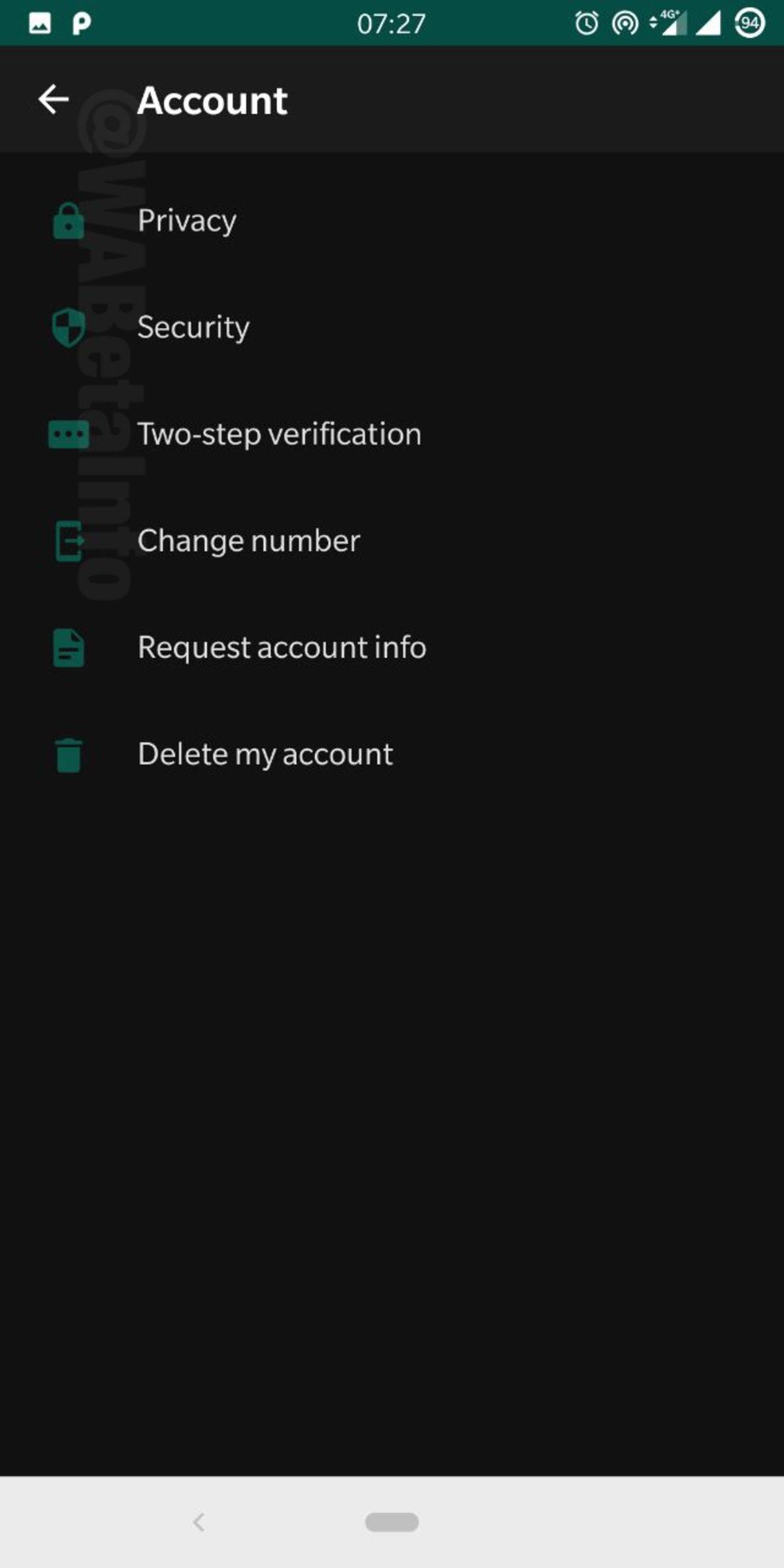Open Request account info

coord(281,647)
